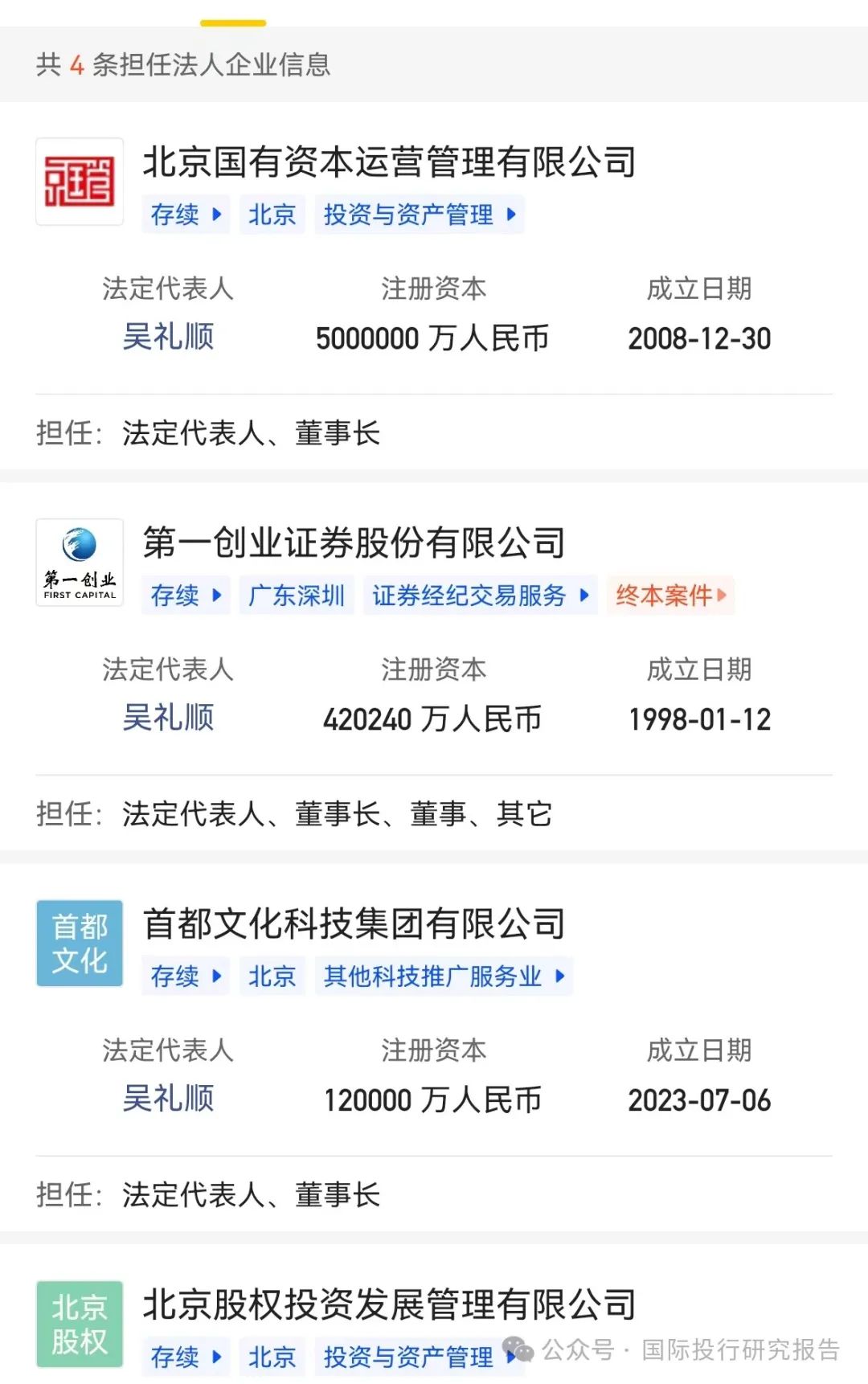
Task: Tap the 其他科技推广服务业 industry chip
Action: [x=443, y=977]
